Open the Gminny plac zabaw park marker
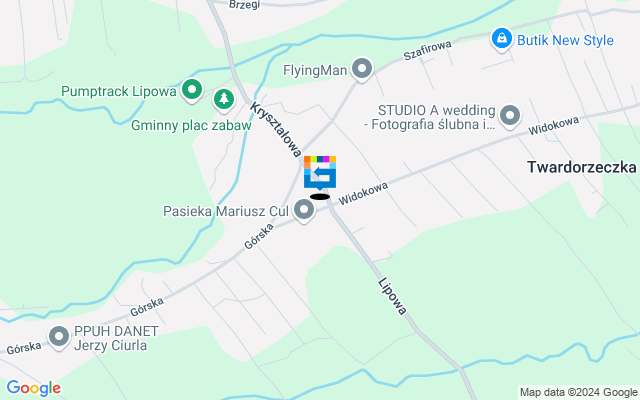This screenshot has height=400, width=640. point(224,98)
